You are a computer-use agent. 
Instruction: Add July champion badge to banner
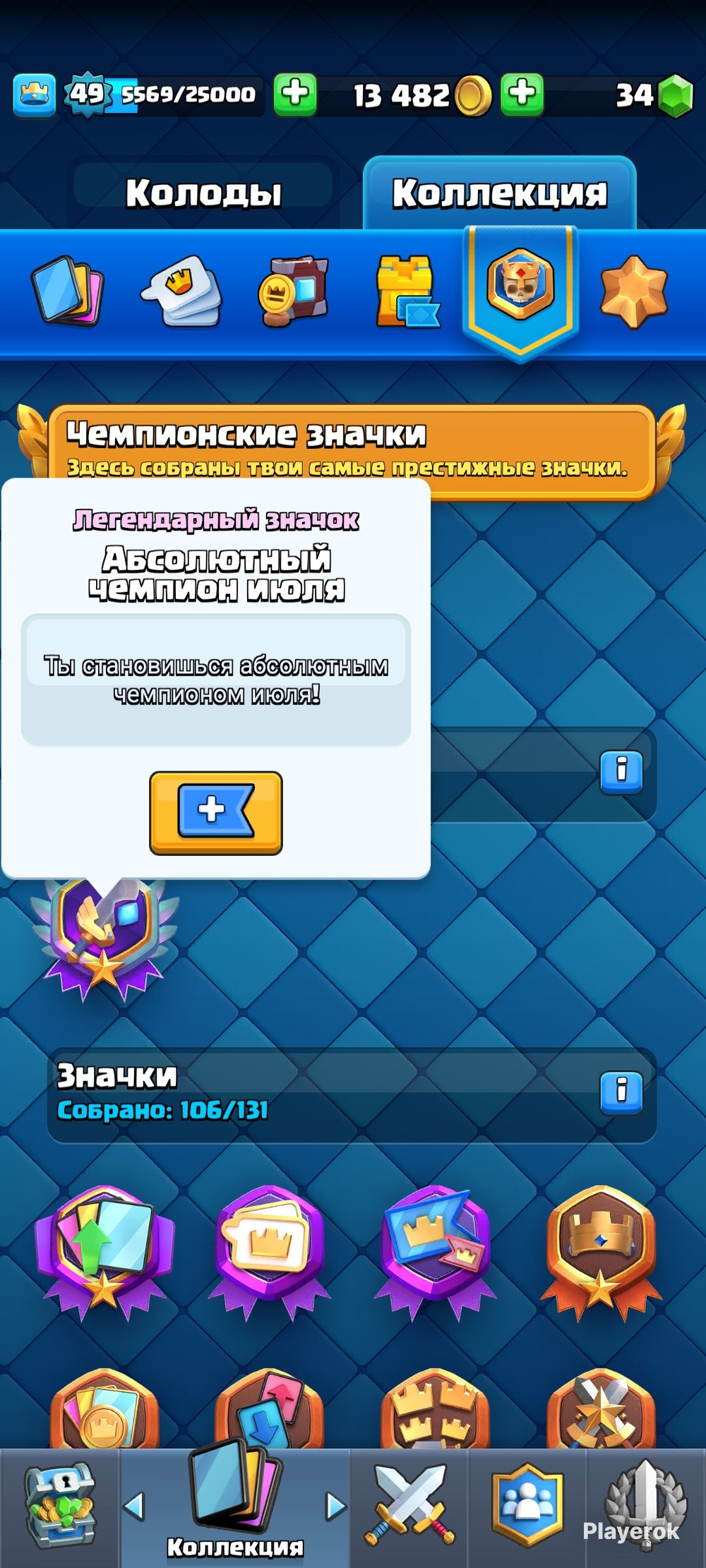pos(216,812)
